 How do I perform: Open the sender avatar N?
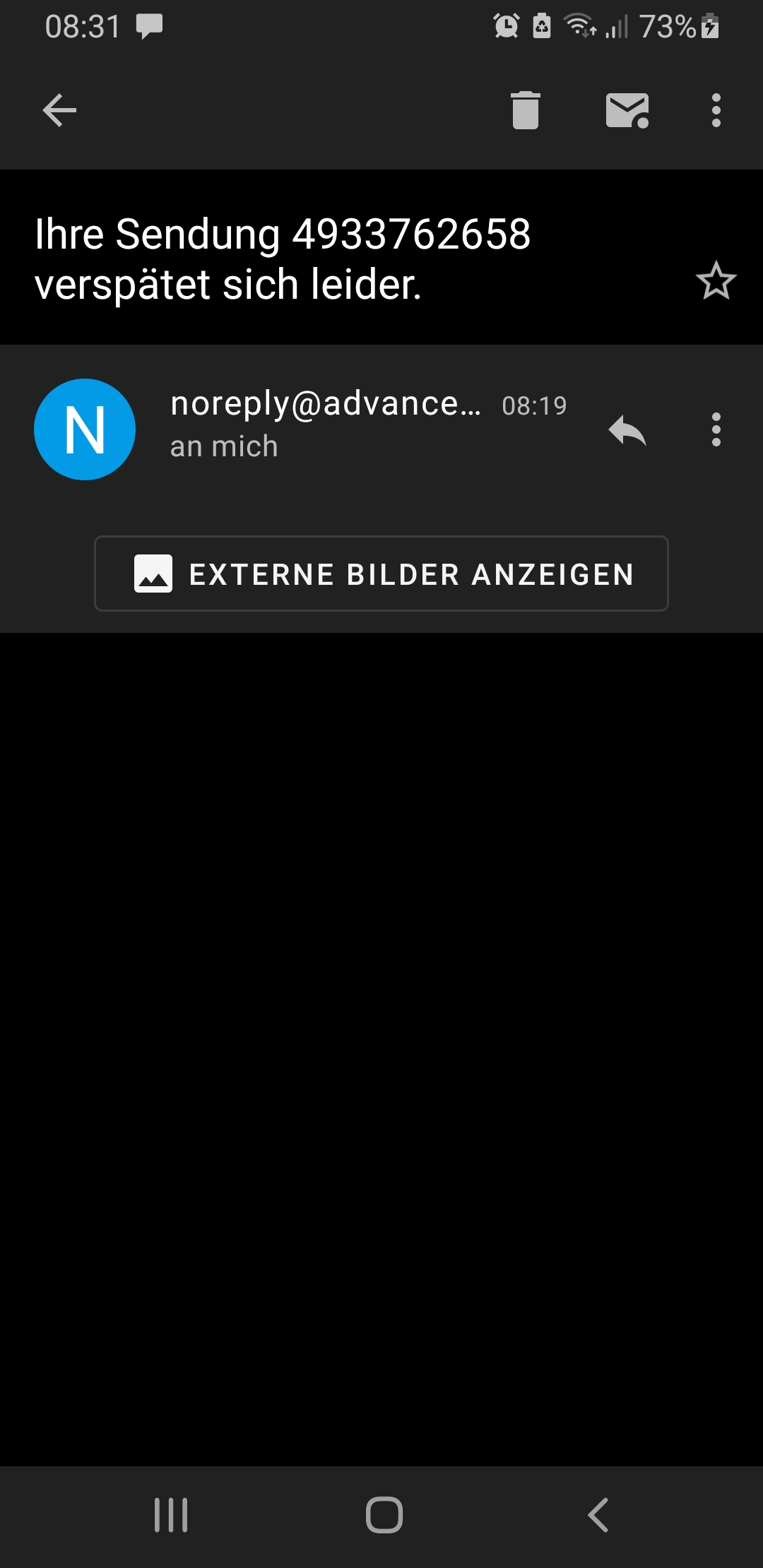pos(85,429)
